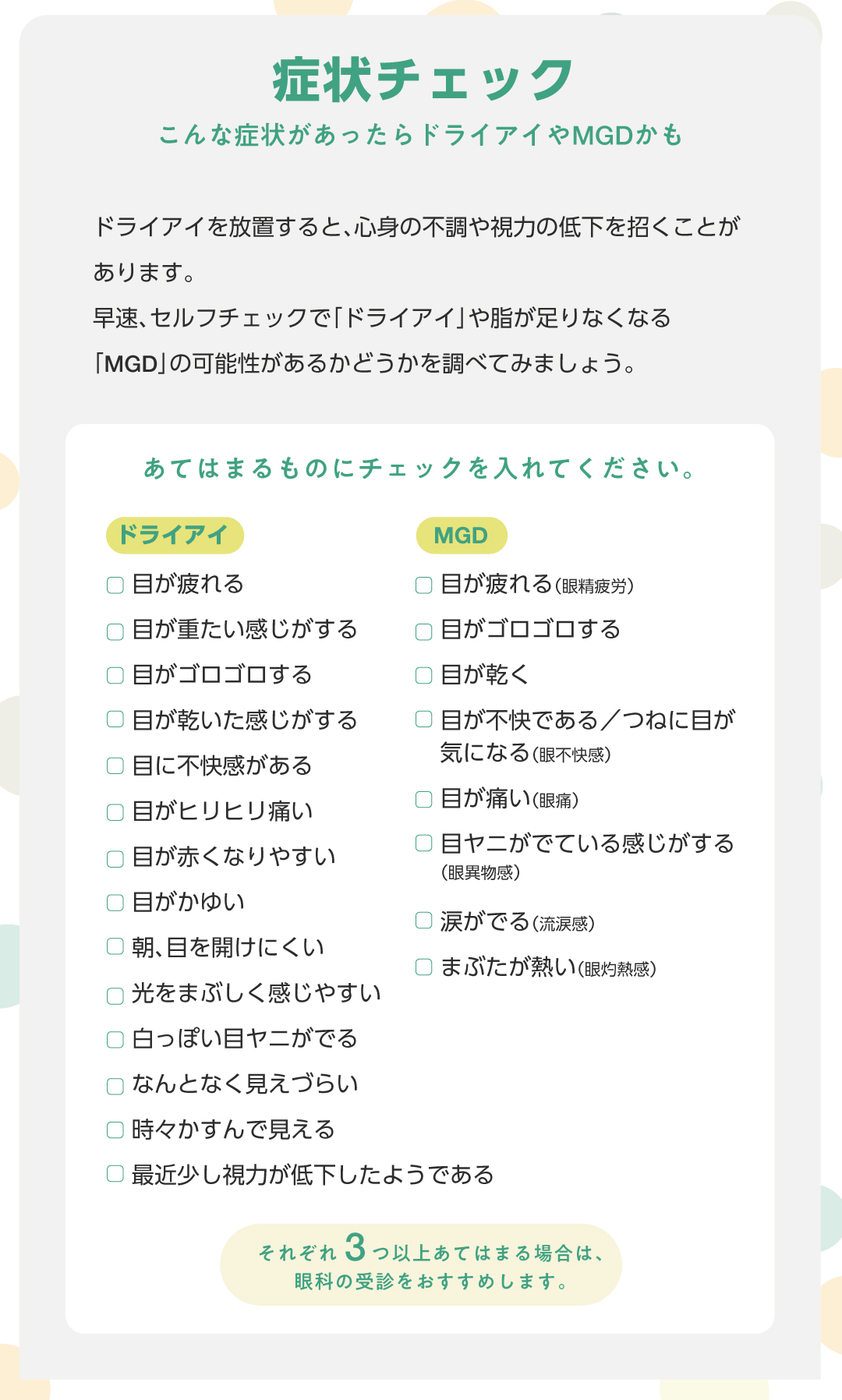This screenshot has width=842, height=1400.
Task: Mark 最近少し視力が低下したようである
Action: point(115,1174)
